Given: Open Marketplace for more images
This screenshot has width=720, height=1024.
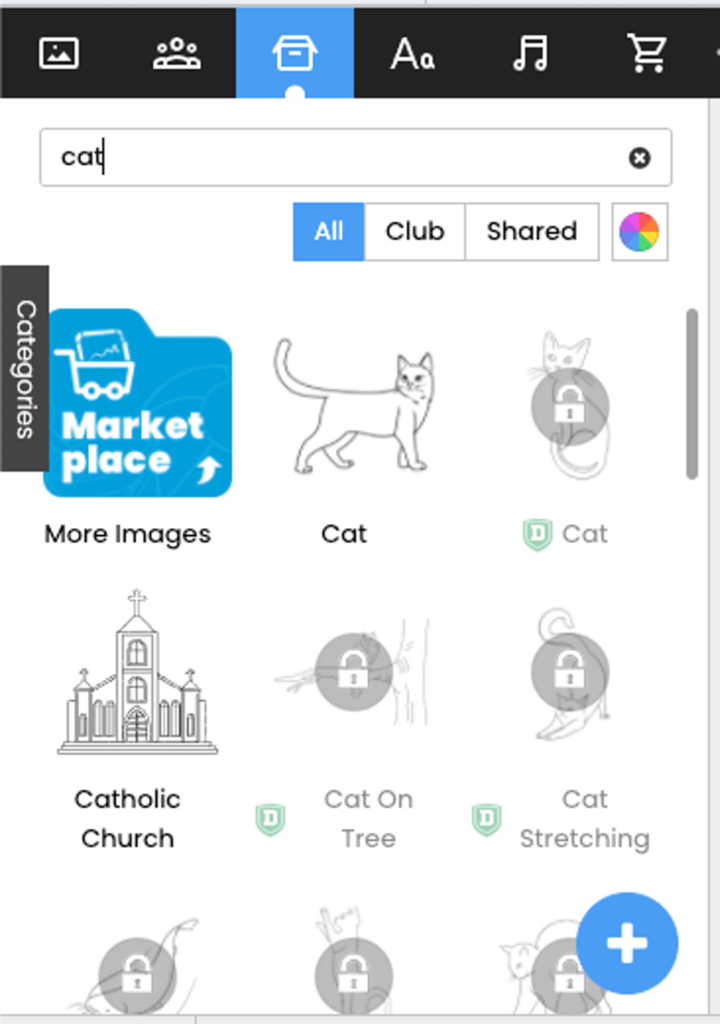Looking at the screenshot, I should [138, 404].
